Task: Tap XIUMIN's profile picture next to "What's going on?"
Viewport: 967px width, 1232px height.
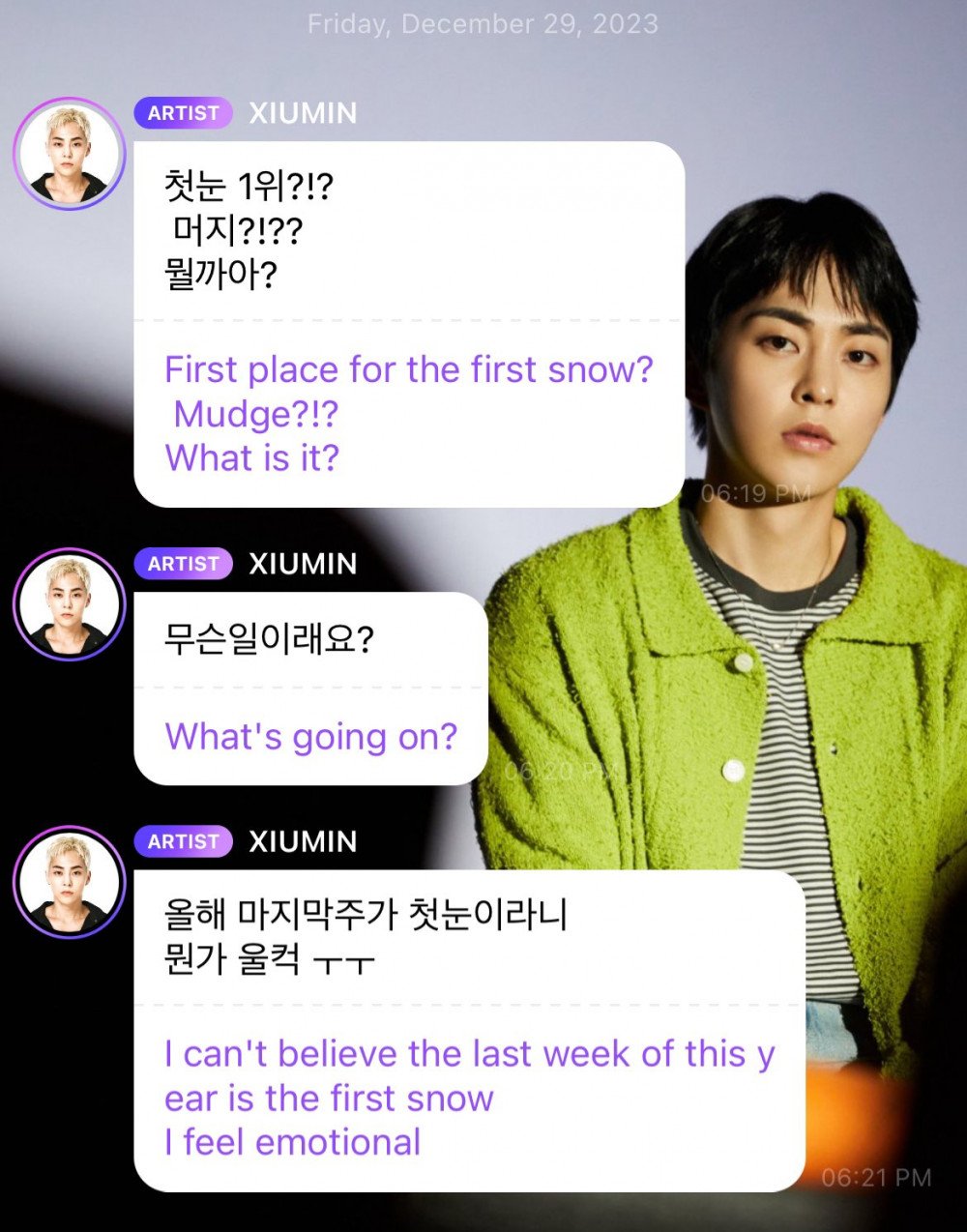Action: click(69, 604)
